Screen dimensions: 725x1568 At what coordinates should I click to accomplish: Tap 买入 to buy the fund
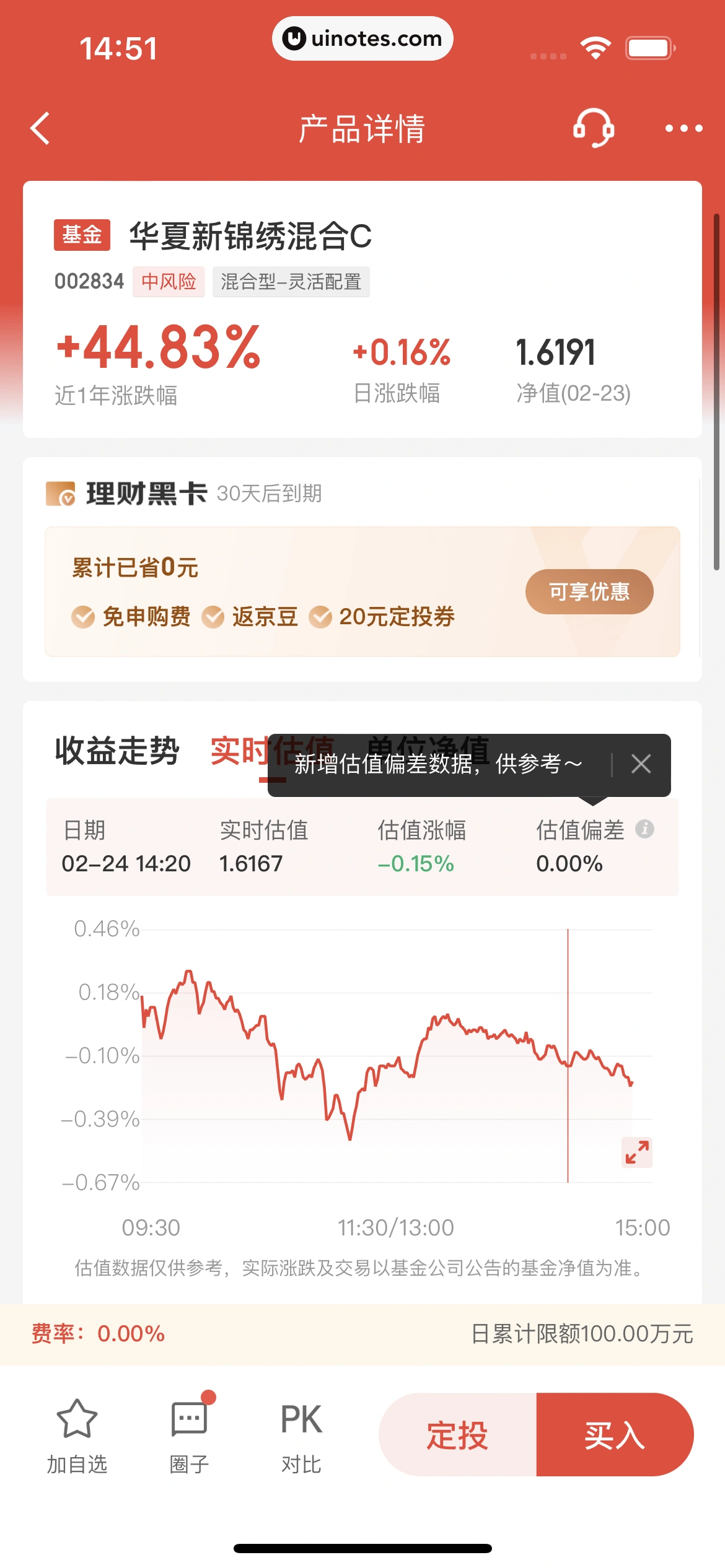(615, 1434)
